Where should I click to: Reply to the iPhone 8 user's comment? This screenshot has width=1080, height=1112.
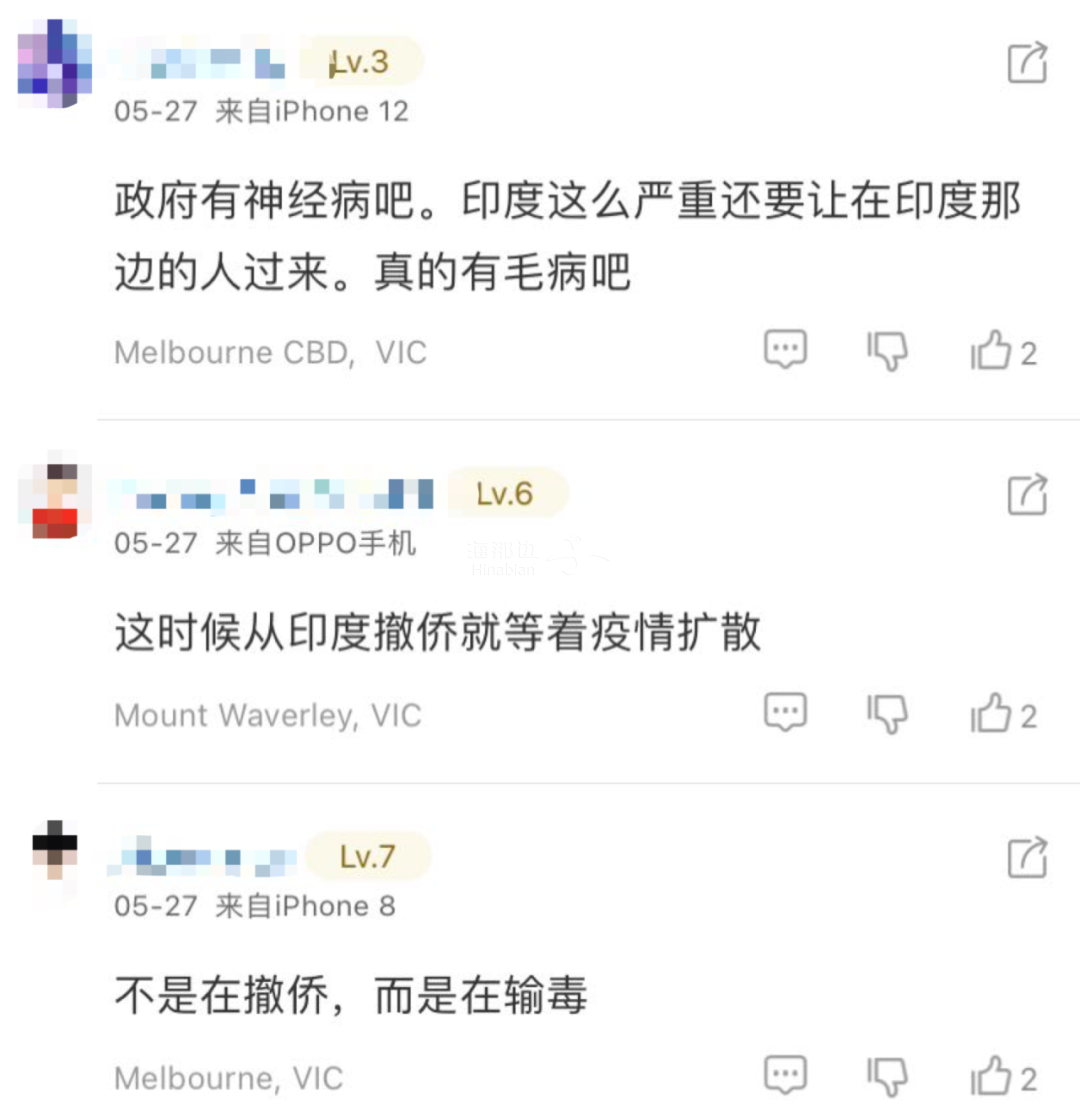tap(786, 1075)
